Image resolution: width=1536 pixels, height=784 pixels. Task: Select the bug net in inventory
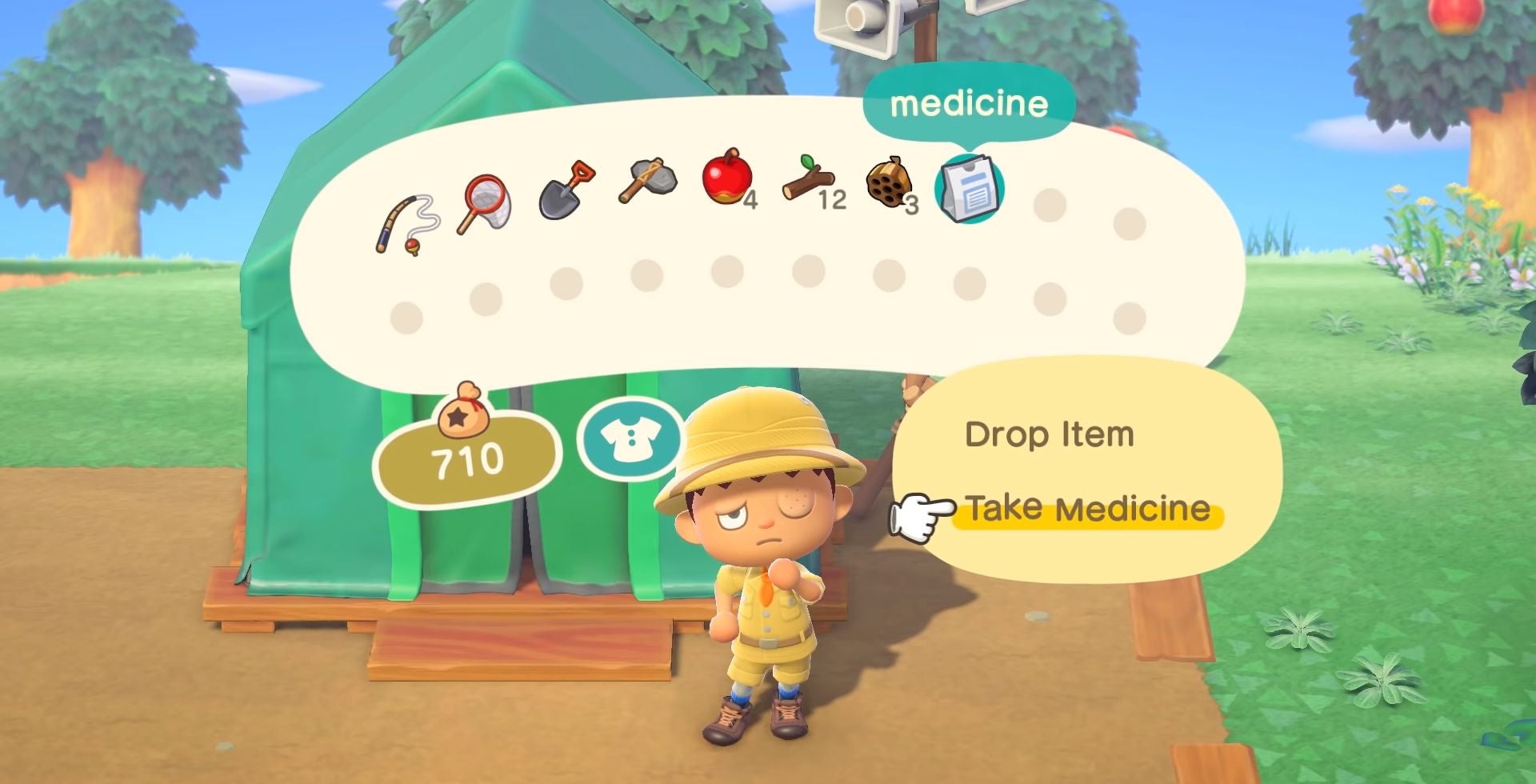click(483, 203)
